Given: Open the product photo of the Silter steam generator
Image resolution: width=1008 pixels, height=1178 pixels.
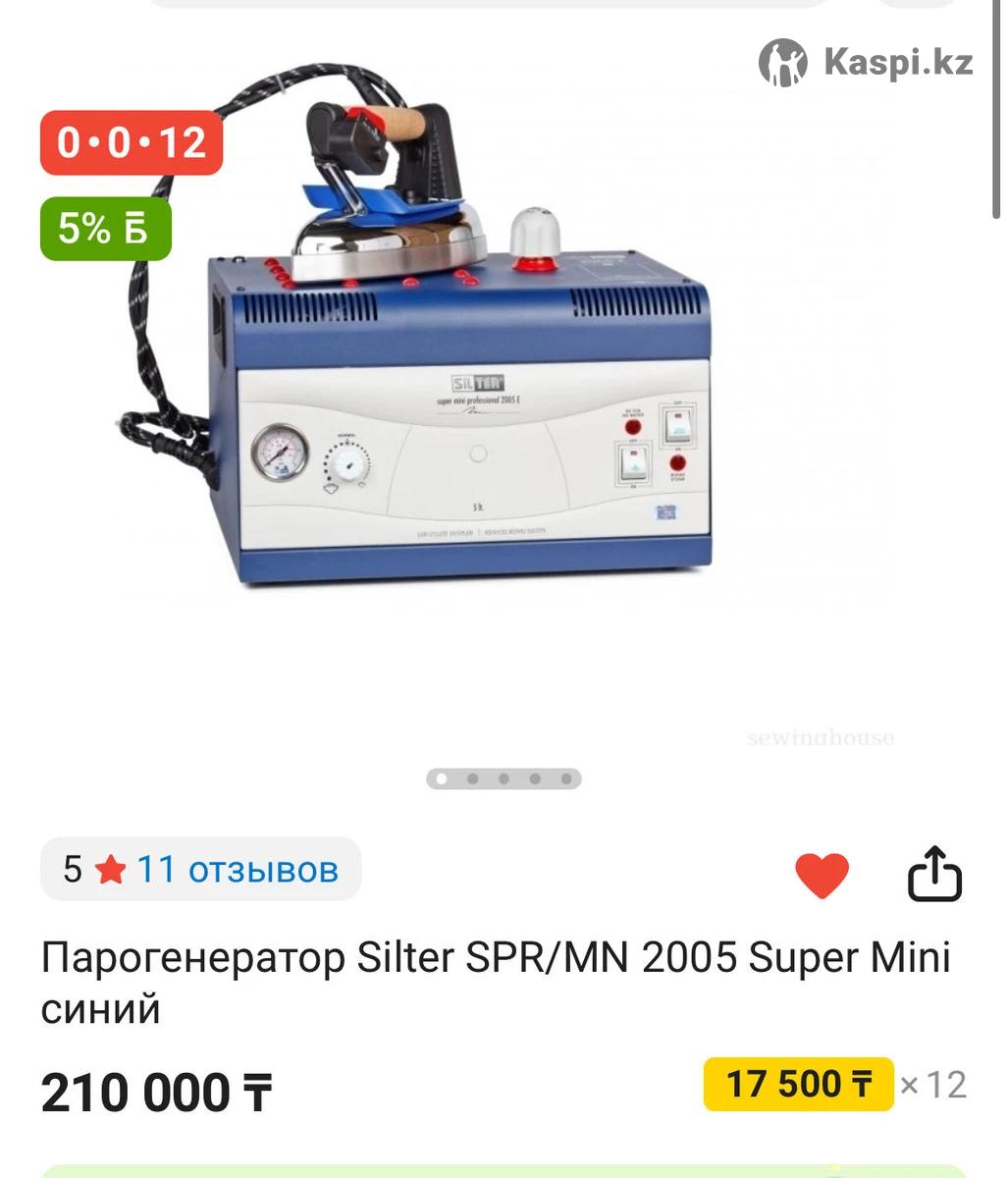Looking at the screenshot, I should point(461,393).
